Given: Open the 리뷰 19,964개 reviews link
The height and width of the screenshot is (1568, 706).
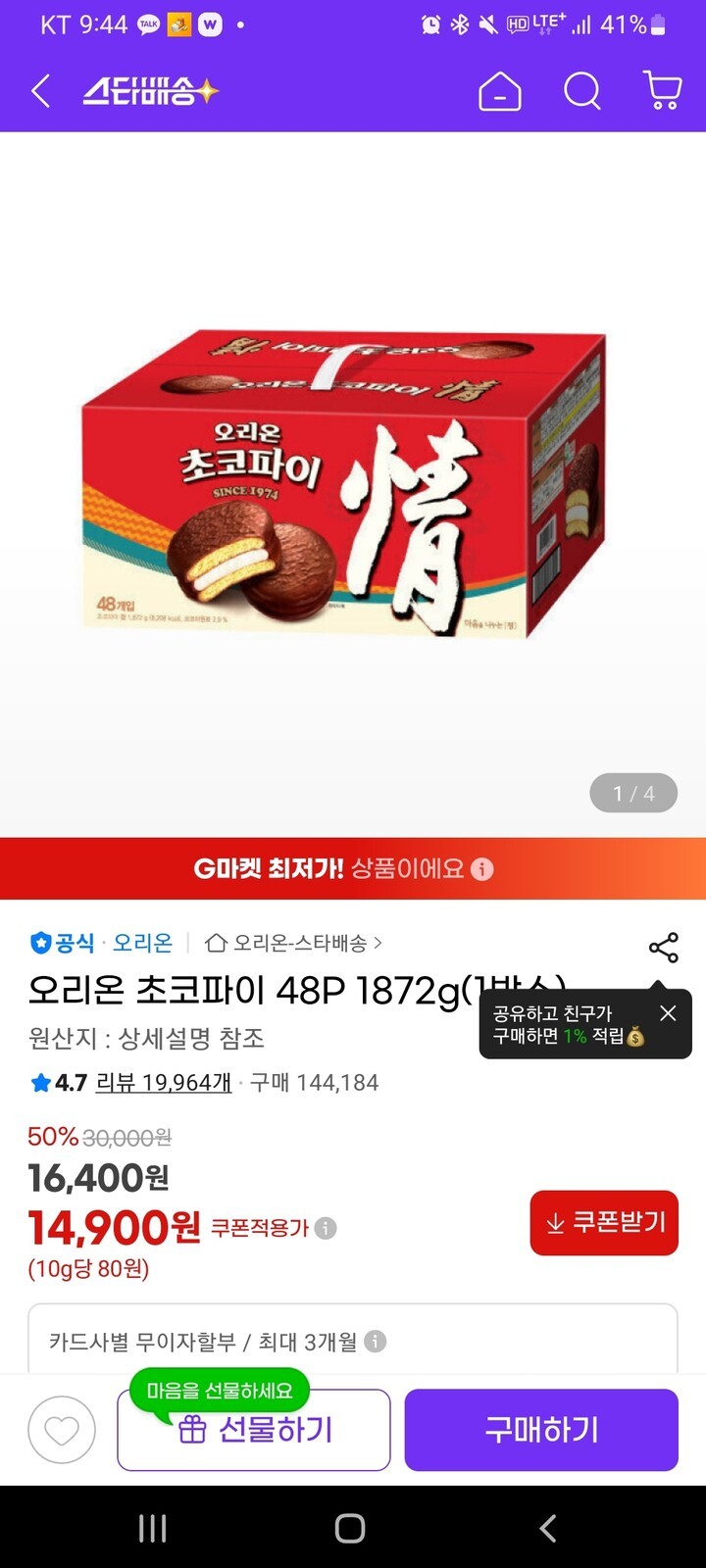Looking at the screenshot, I should pos(164,1083).
